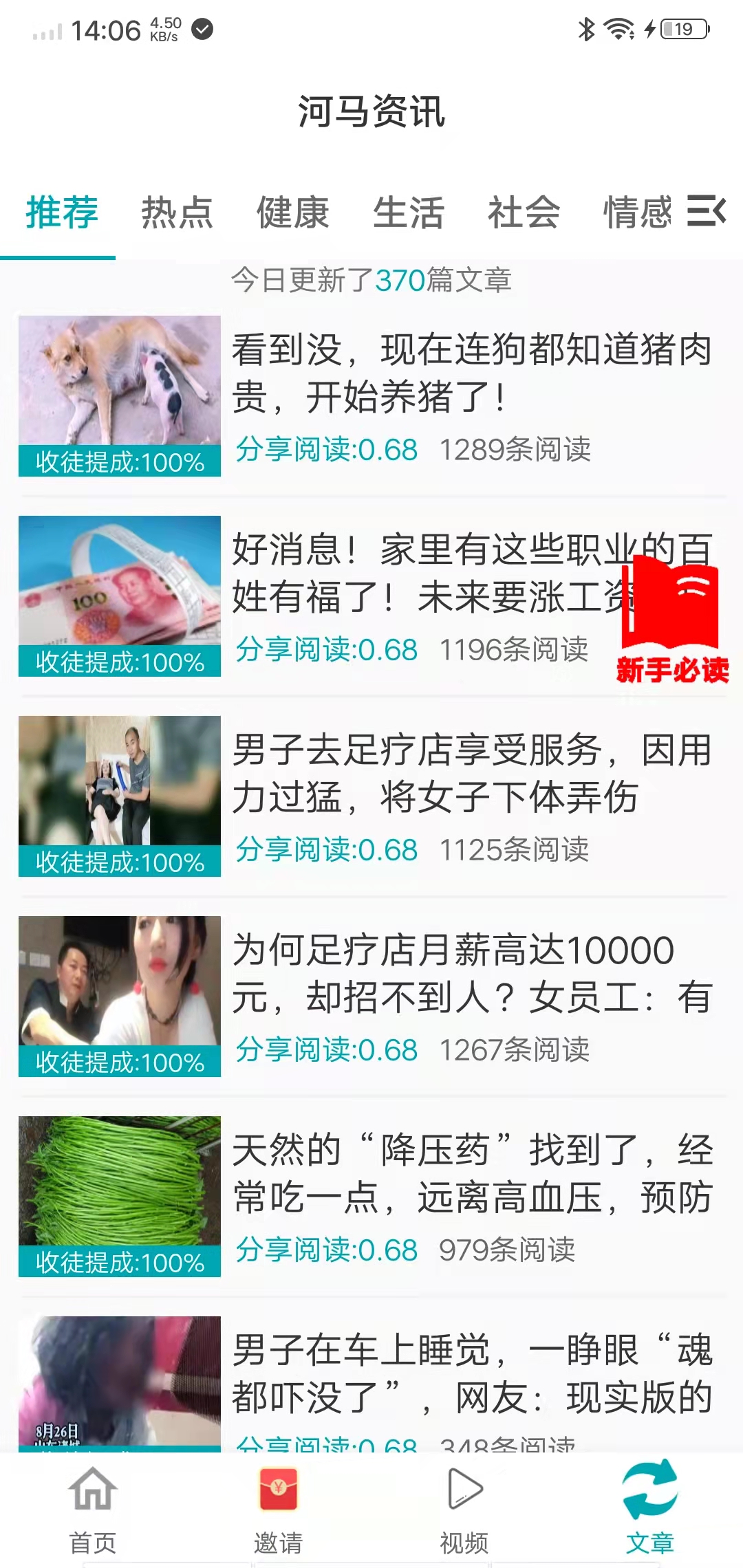Tap the Bluetooth icon in status bar
The image size is (743, 1568).
click(x=586, y=29)
